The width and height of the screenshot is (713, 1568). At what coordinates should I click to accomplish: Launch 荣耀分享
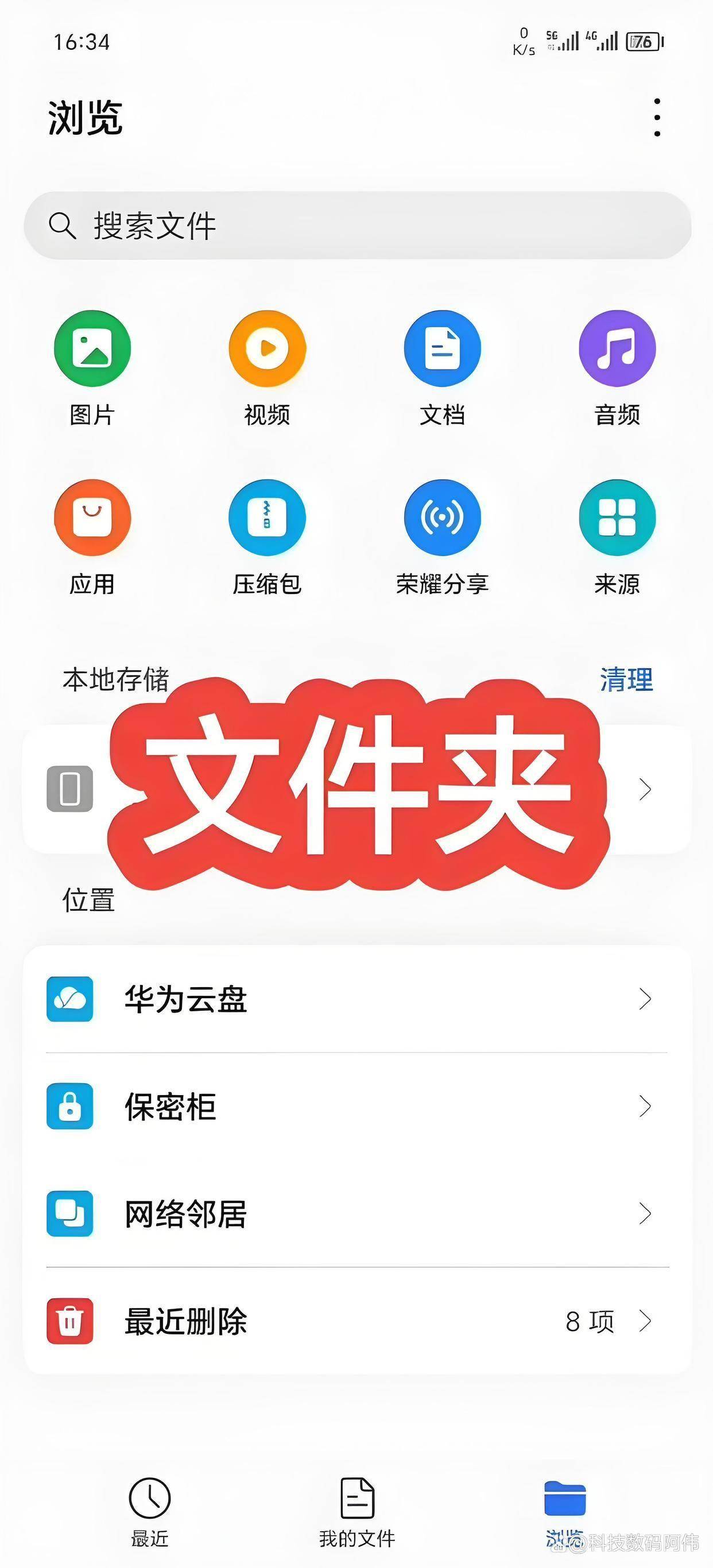click(442, 537)
